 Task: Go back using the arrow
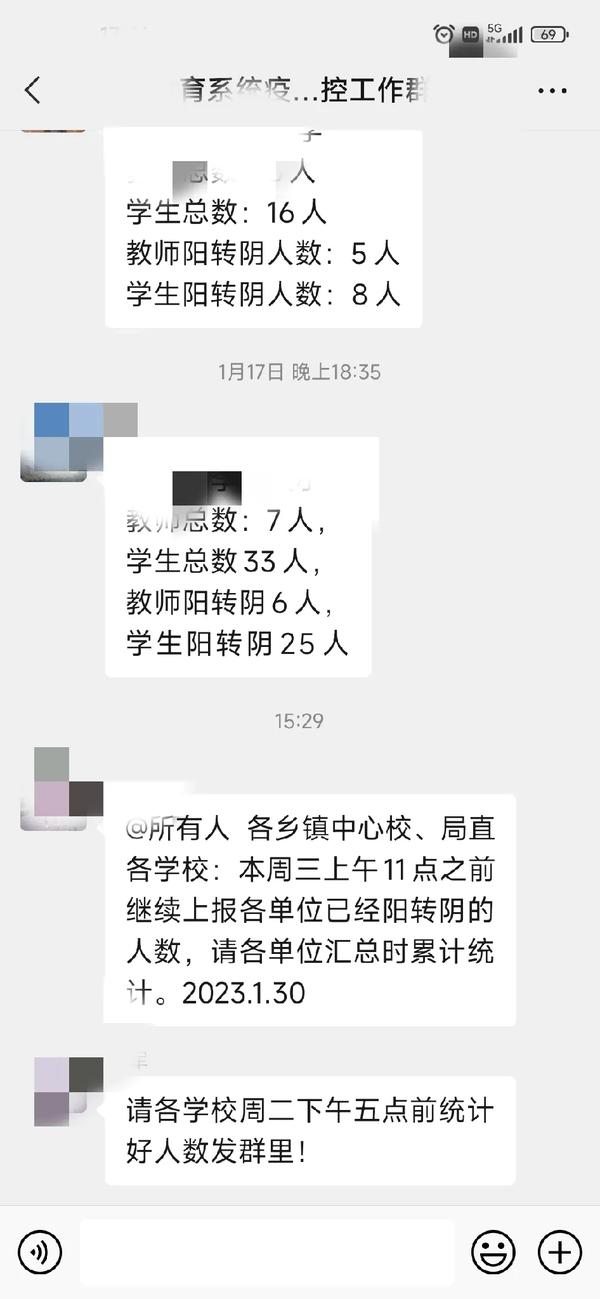(x=33, y=91)
